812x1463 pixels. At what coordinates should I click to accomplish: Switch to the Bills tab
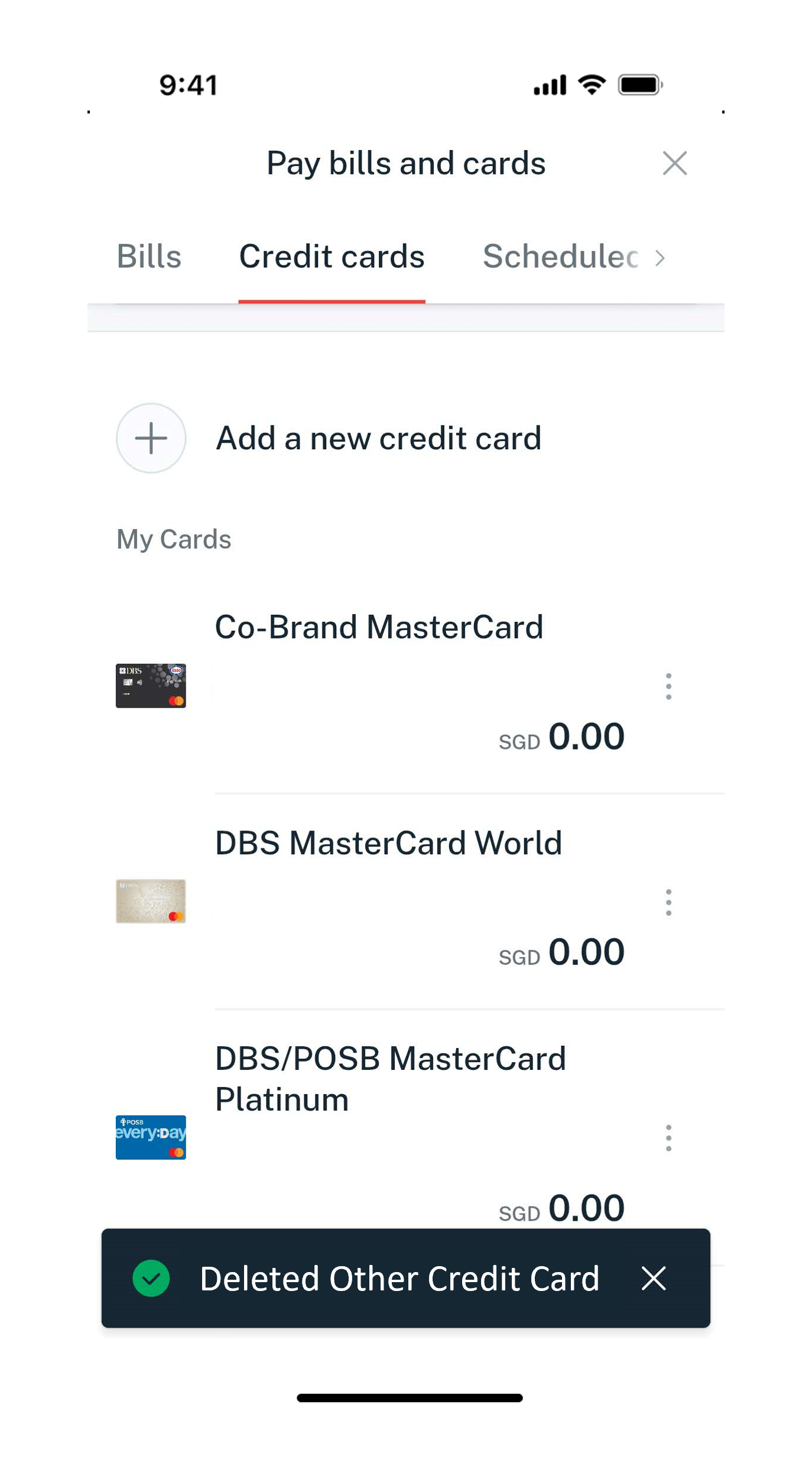pyautogui.click(x=149, y=257)
